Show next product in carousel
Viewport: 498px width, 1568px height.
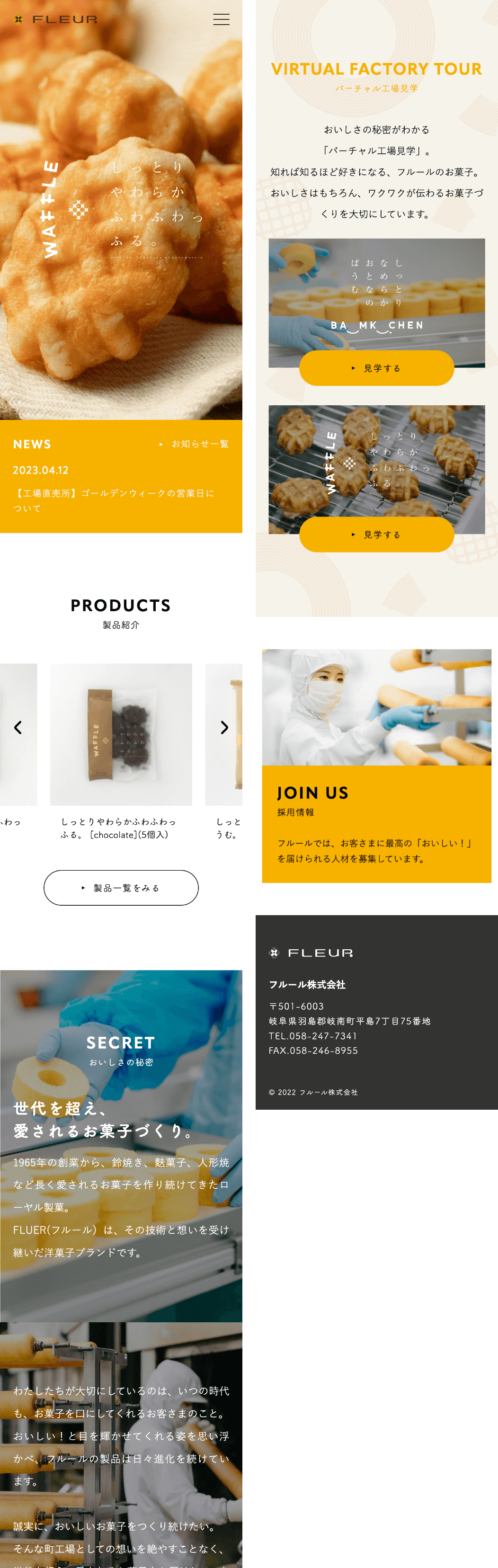(x=224, y=727)
